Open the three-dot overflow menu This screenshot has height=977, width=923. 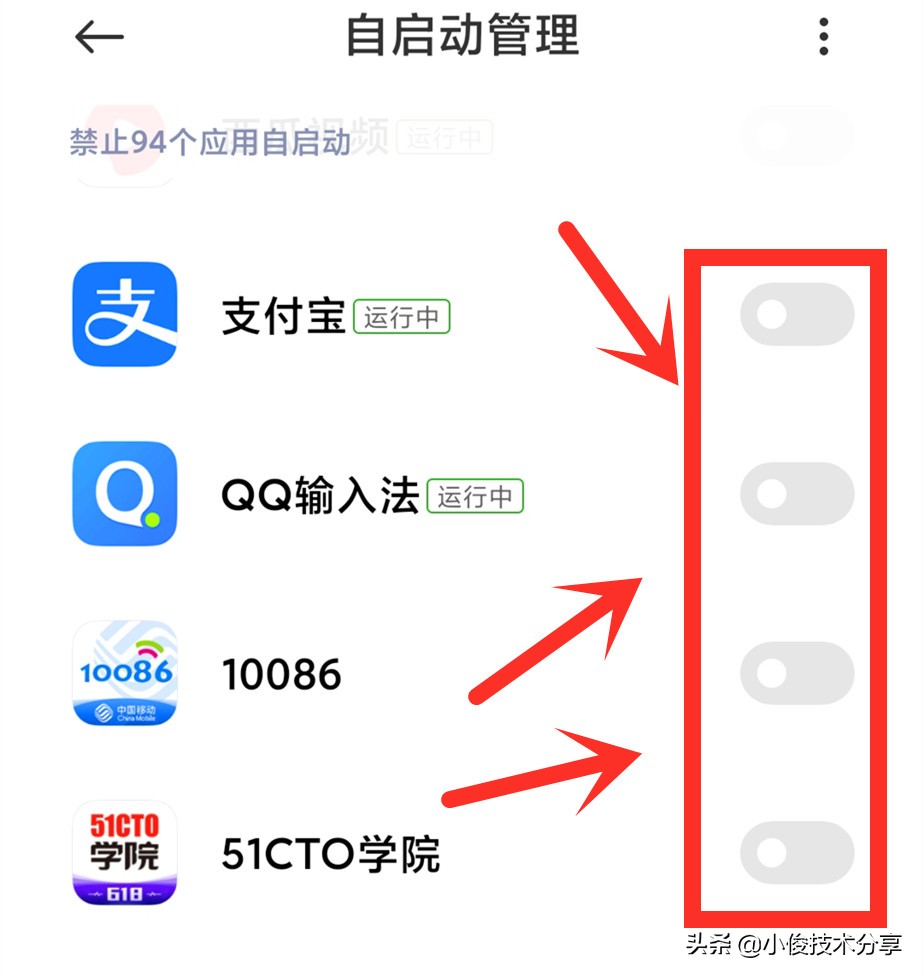click(823, 37)
